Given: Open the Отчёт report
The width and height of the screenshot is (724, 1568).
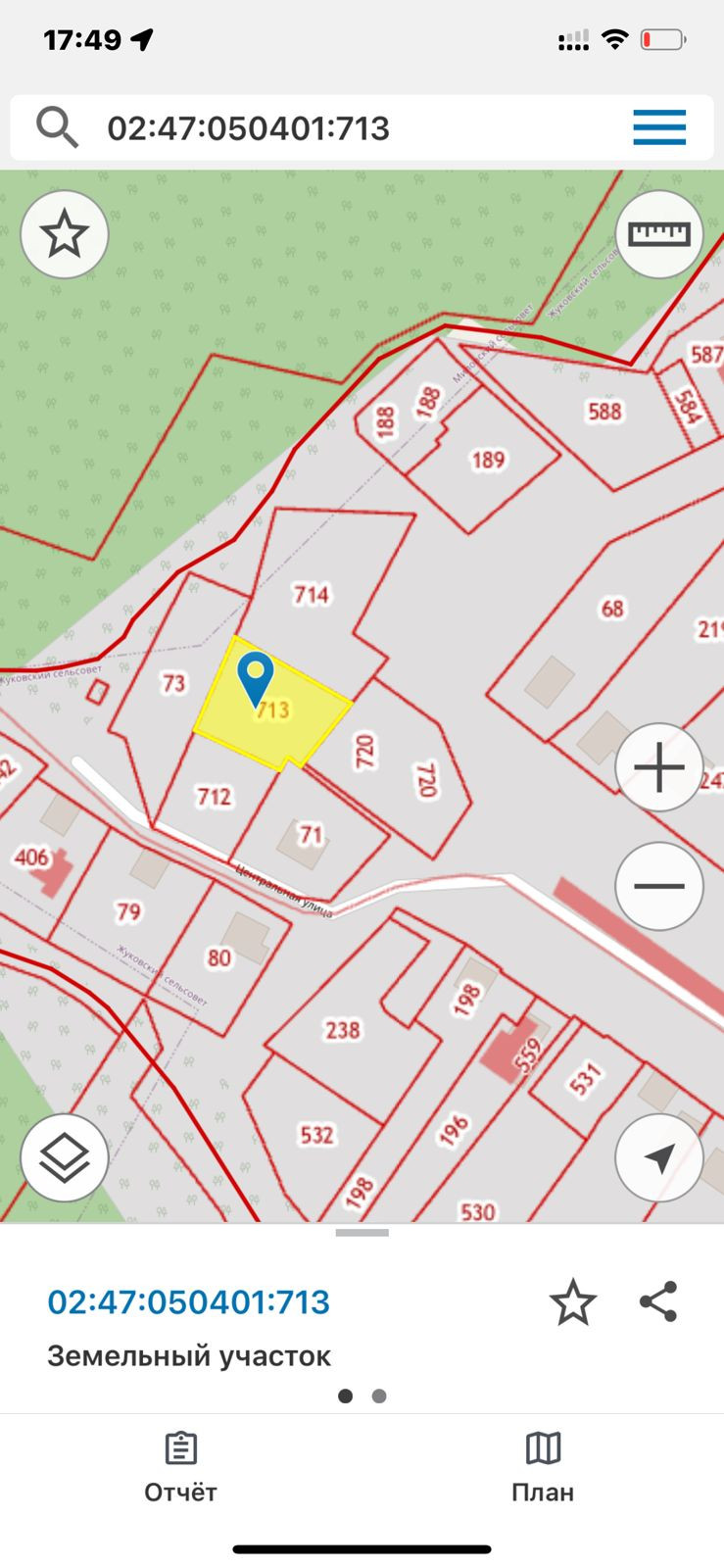Looking at the screenshot, I should coord(181,1467).
